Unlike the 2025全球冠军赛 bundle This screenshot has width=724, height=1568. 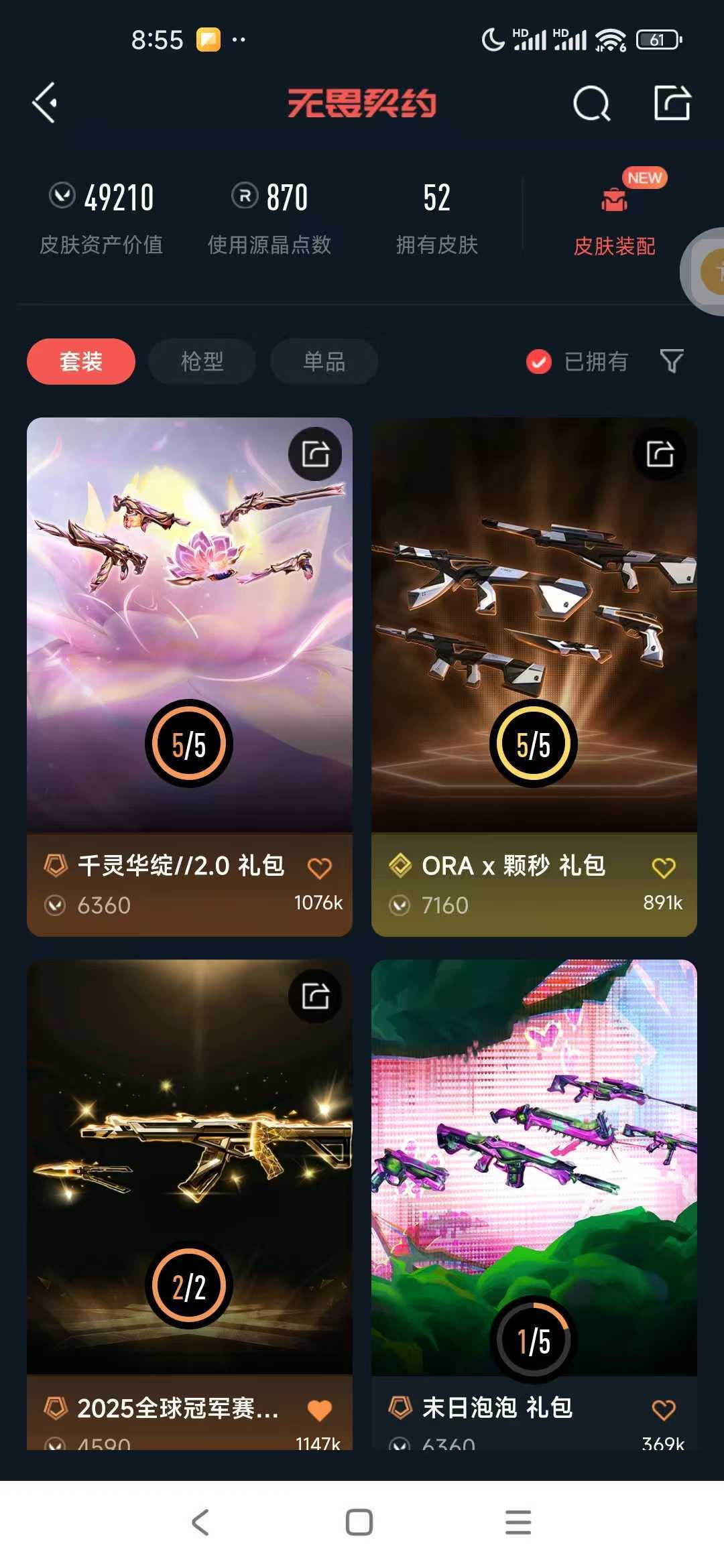(x=320, y=1410)
